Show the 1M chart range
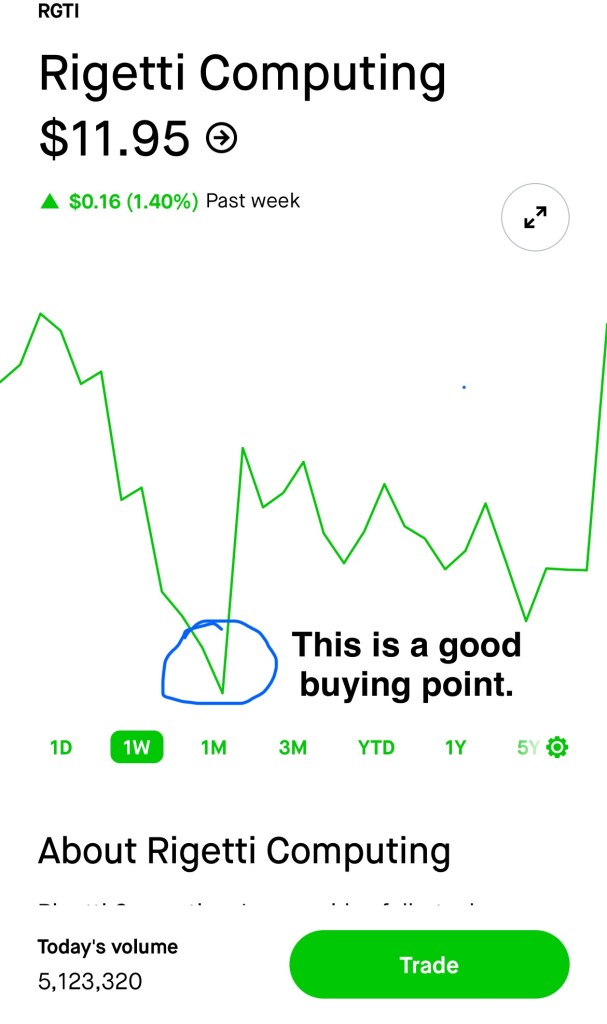 pos(214,747)
